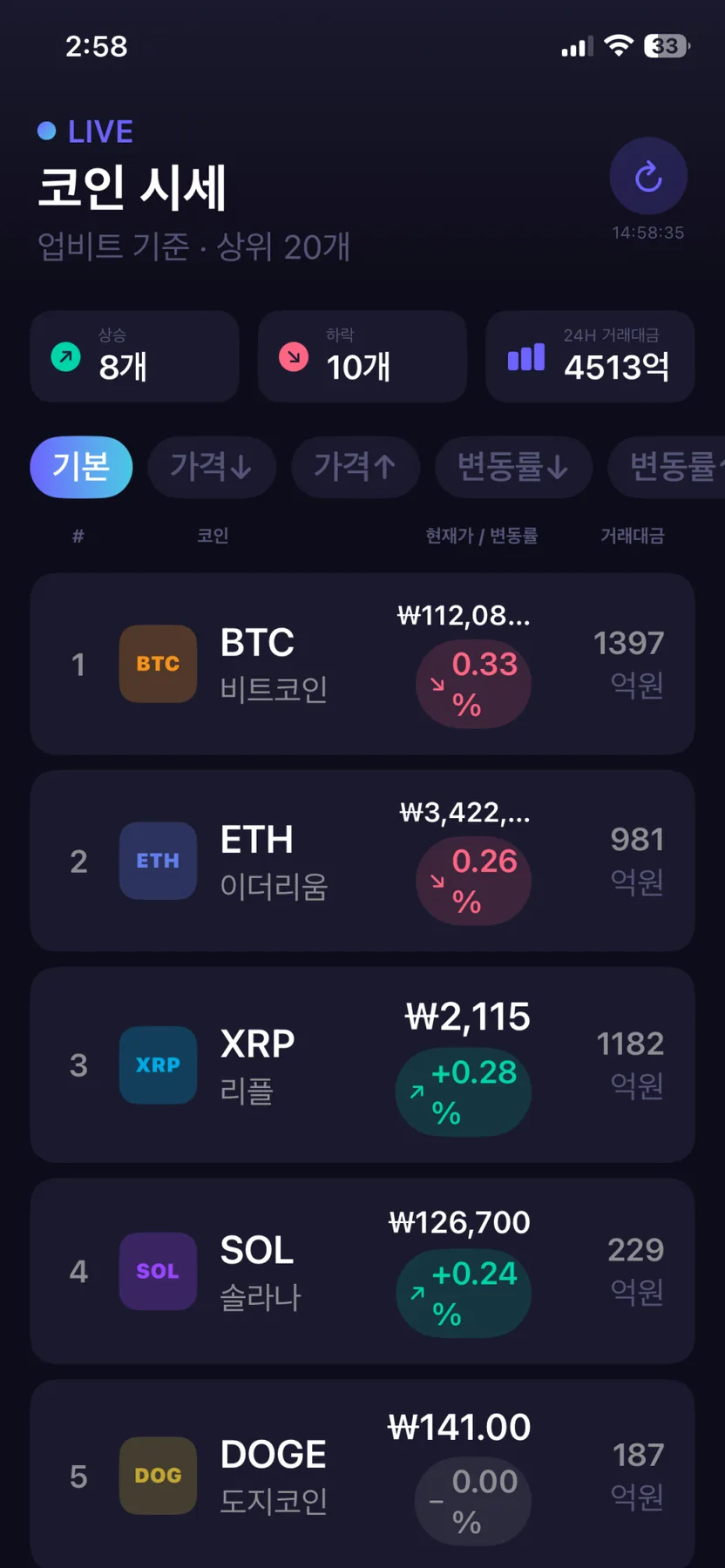Sort by 가격↑ ascending price
Viewport: 725px width, 1568px height.
click(x=355, y=467)
